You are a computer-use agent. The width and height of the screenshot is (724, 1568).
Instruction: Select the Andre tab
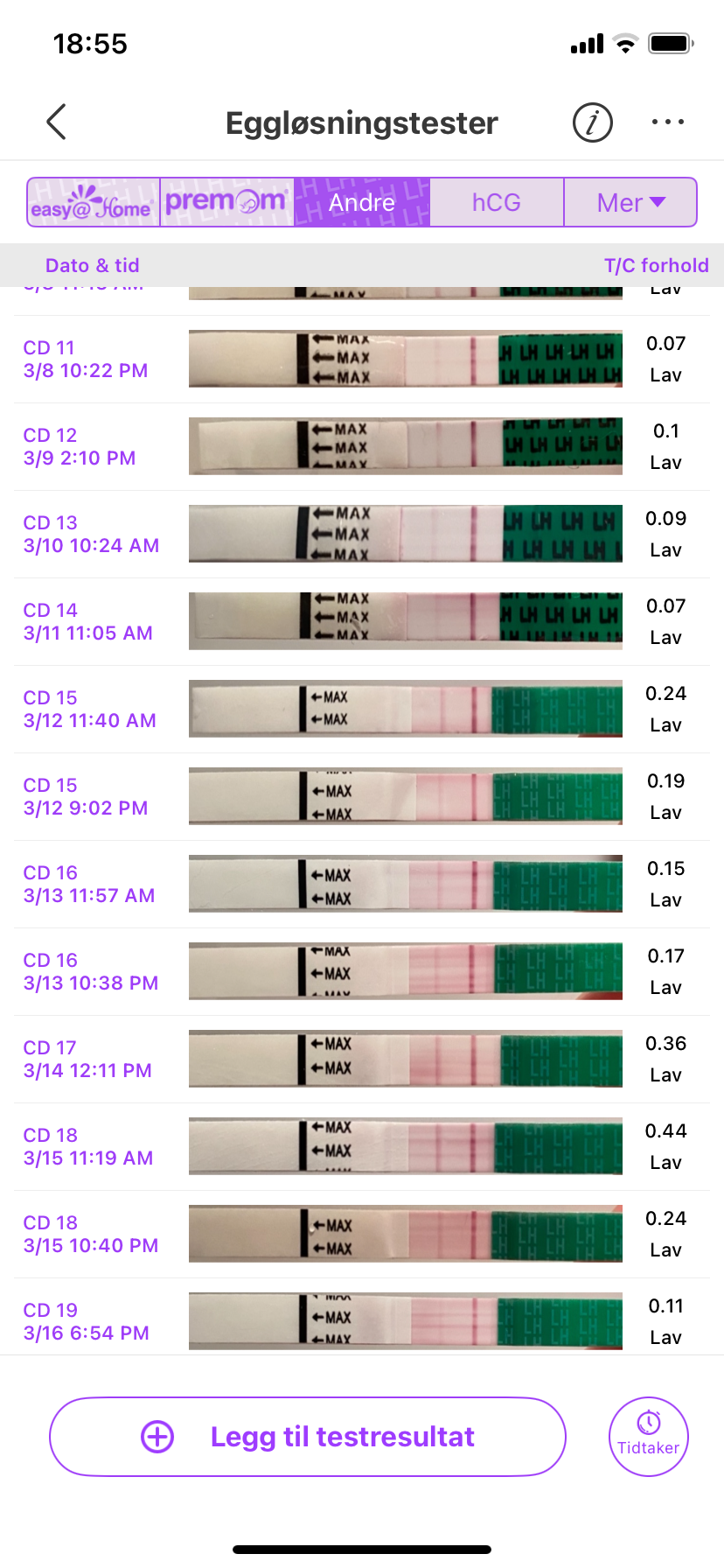(x=361, y=203)
